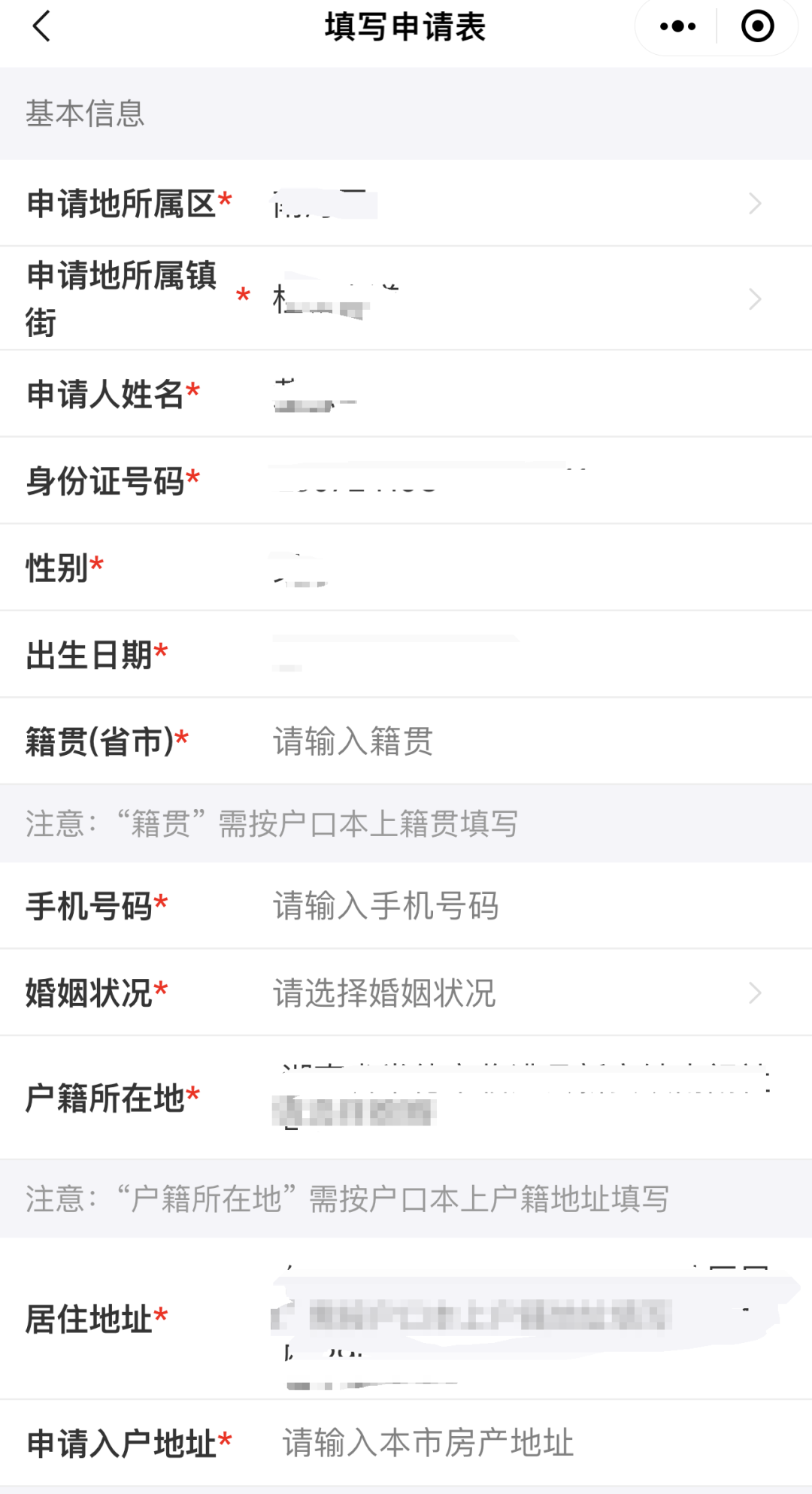Close the mini program with the circle button
Viewport: 812px width, 1494px height.
(x=757, y=27)
